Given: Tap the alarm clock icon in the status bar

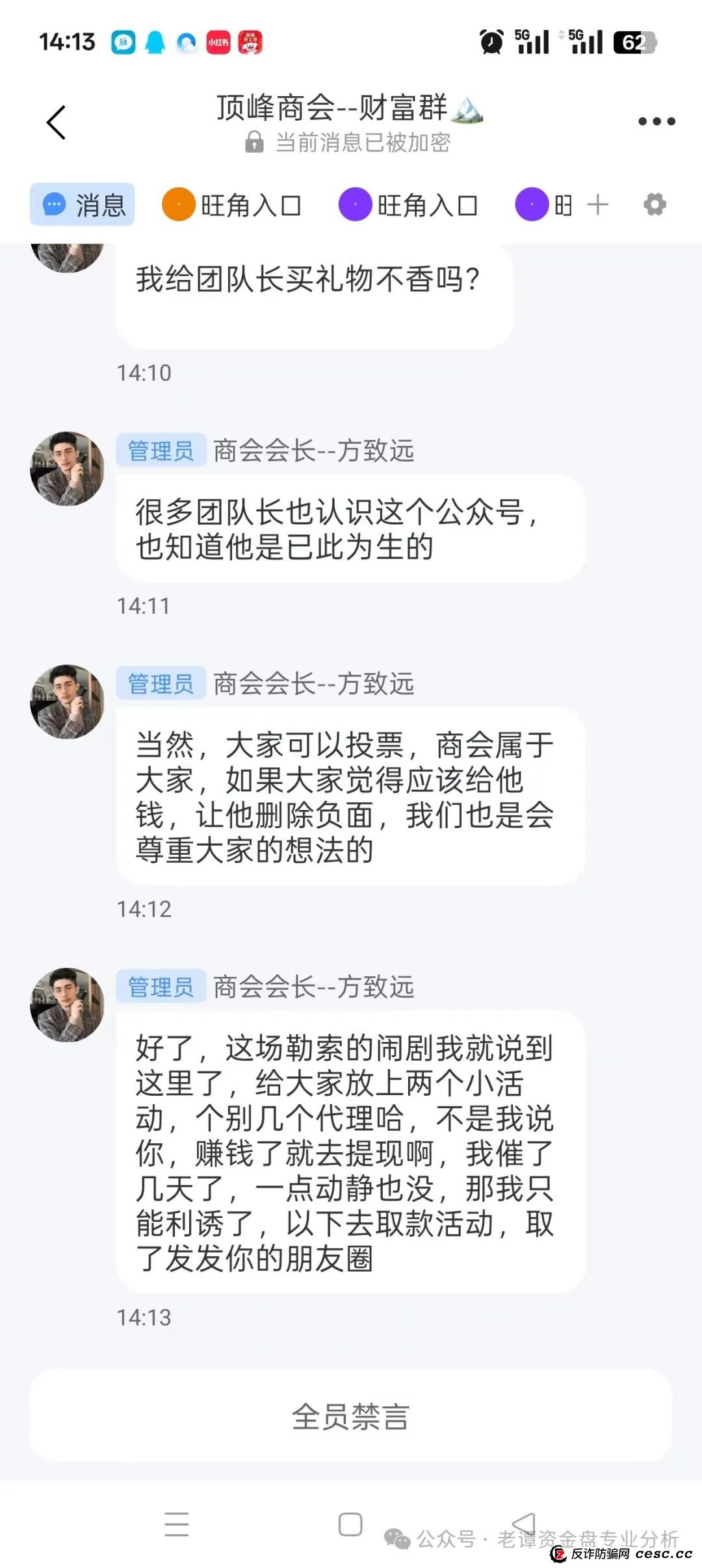Looking at the screenshot, I should pos(492,41).
